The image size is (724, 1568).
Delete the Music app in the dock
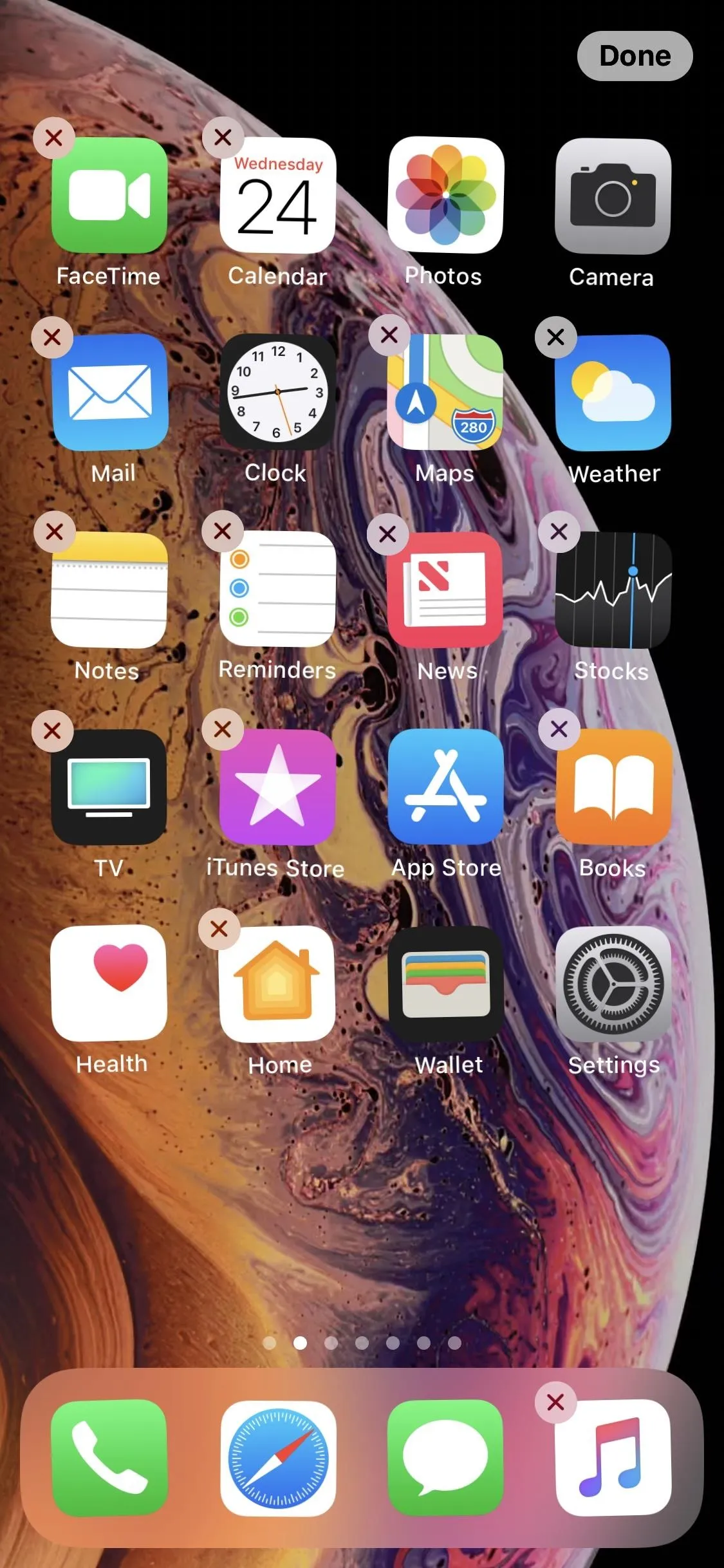pyautogui.click(x=555, y=1402)
